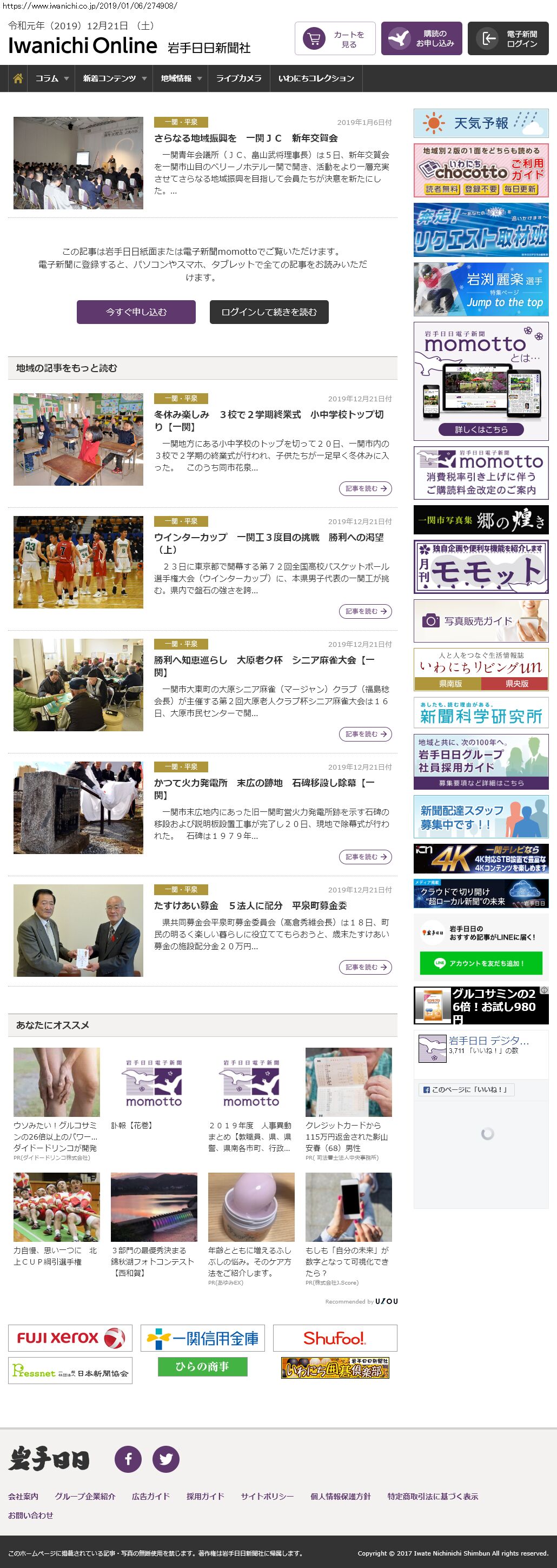This screenshot has width=557, height=1568.
Task: Add LINE account via アカウントを友だち追加
Action: (x=481, y=963)
